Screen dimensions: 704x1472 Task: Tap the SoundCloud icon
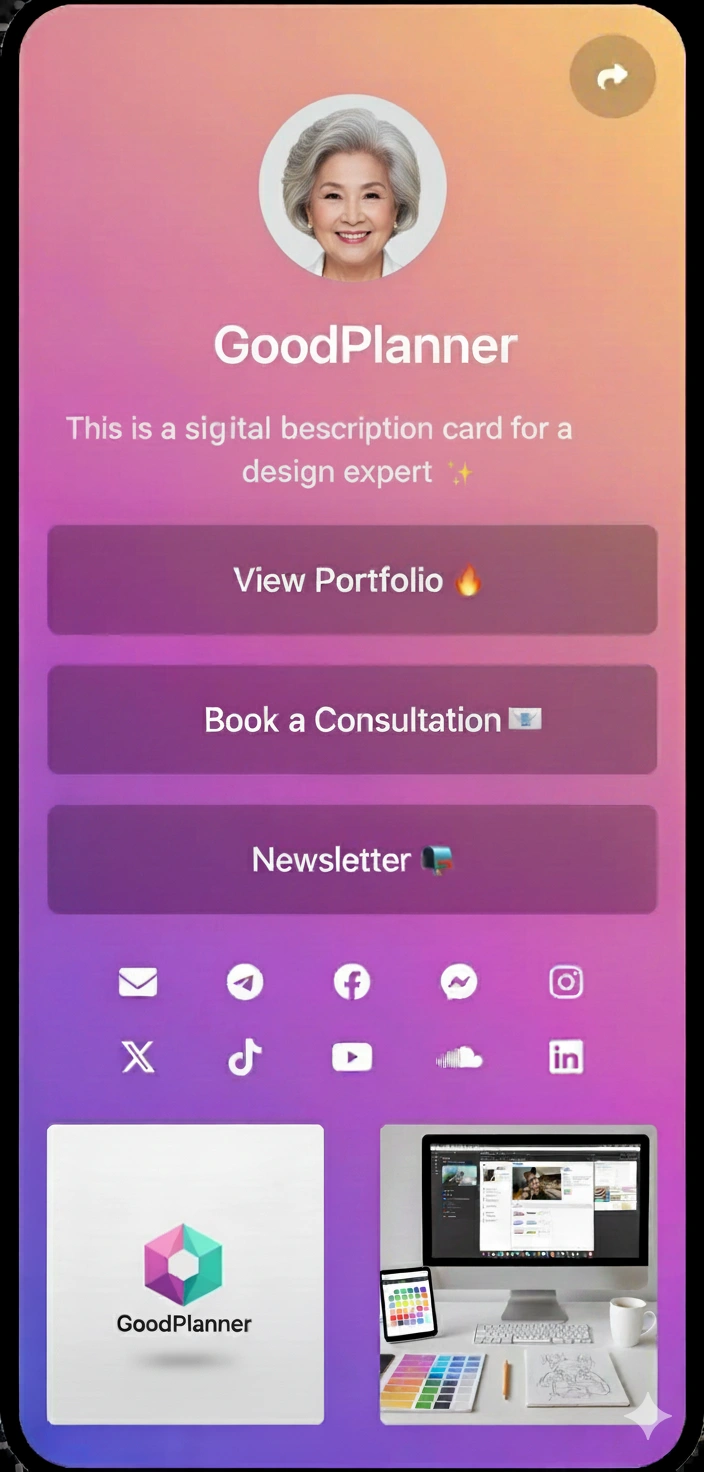[459, 1057]
